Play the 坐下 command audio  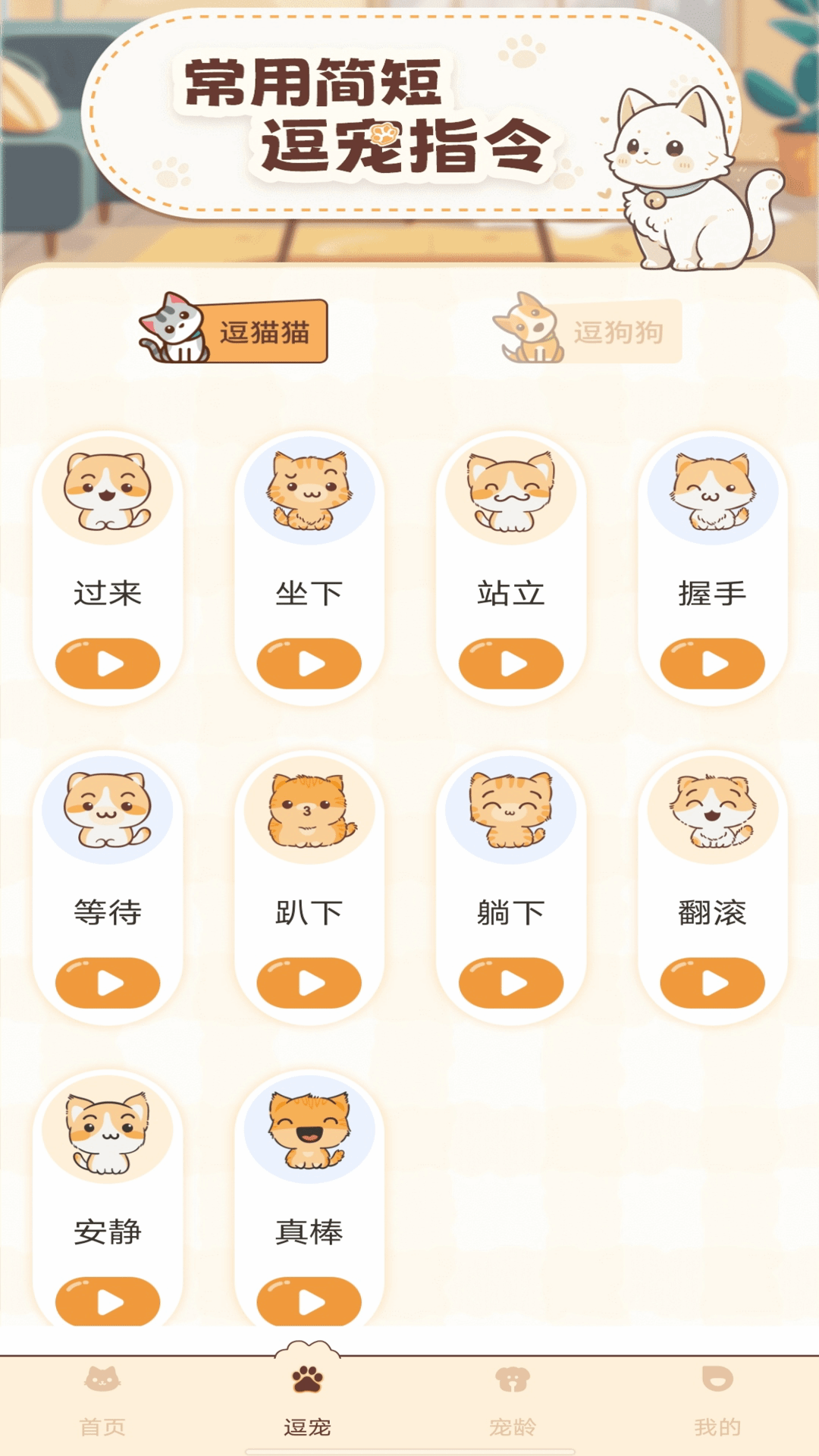tap(309, 662)
